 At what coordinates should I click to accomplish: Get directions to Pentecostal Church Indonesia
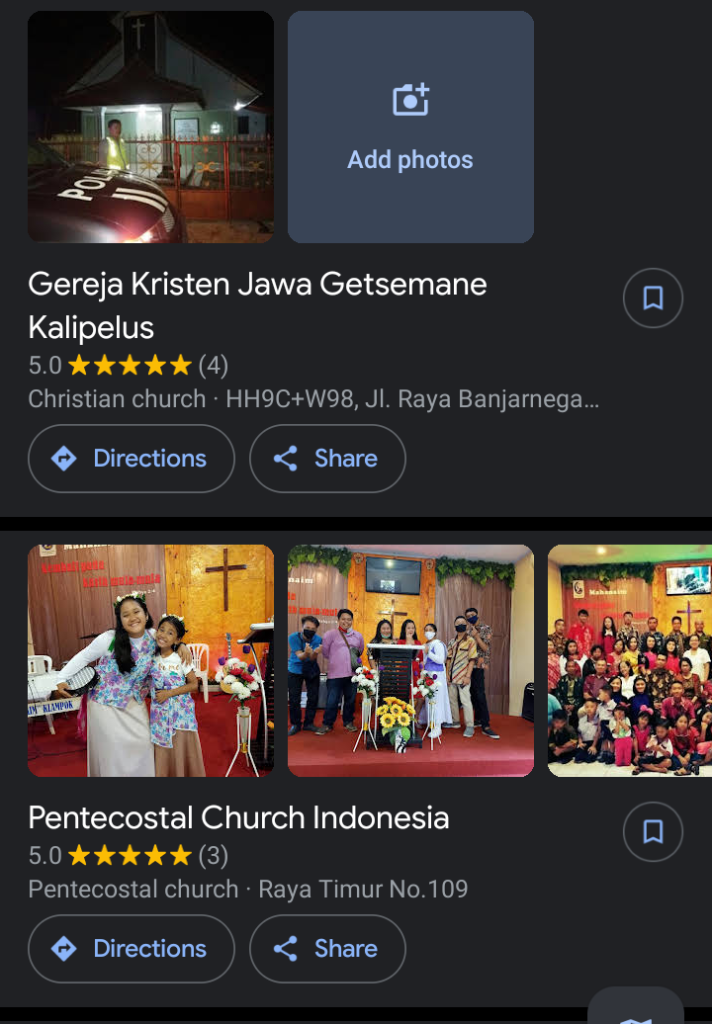click(x=131, y=949)
